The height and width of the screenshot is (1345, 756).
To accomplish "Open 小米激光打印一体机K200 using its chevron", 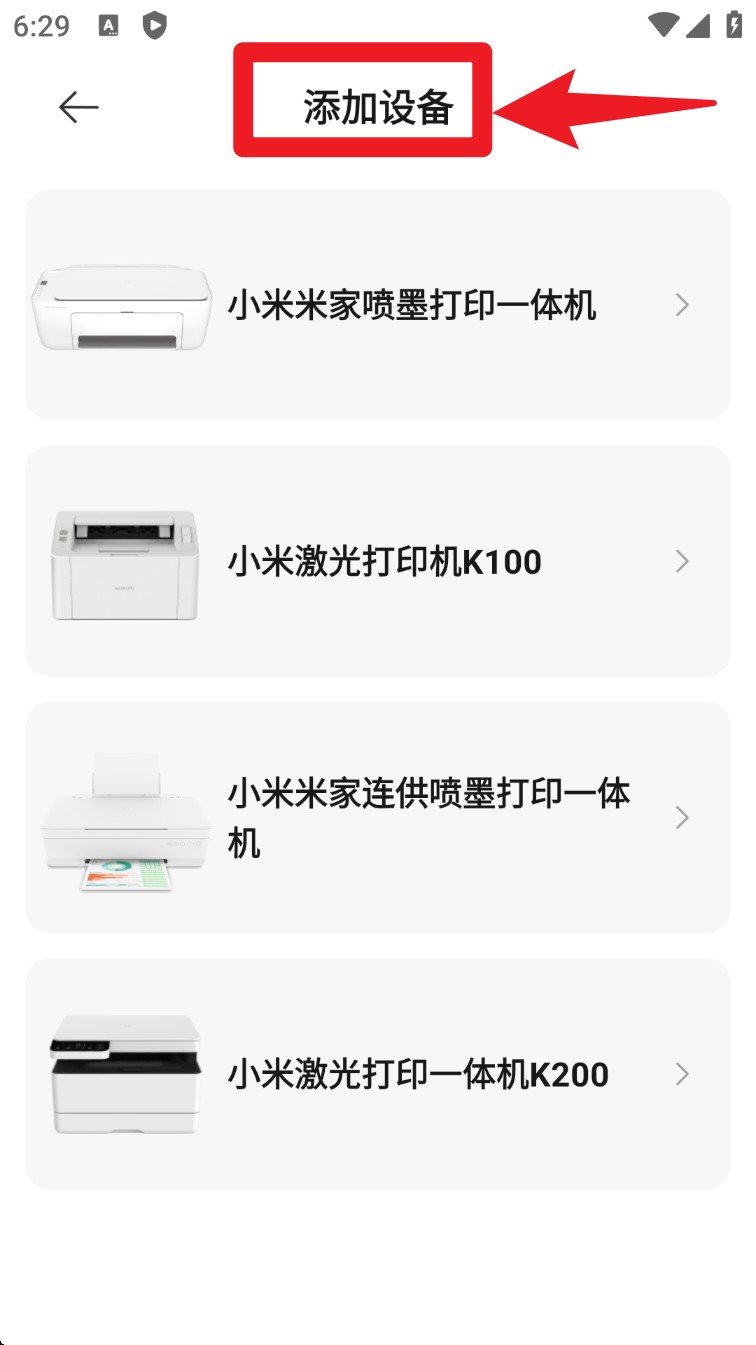I will [683, 1074].
